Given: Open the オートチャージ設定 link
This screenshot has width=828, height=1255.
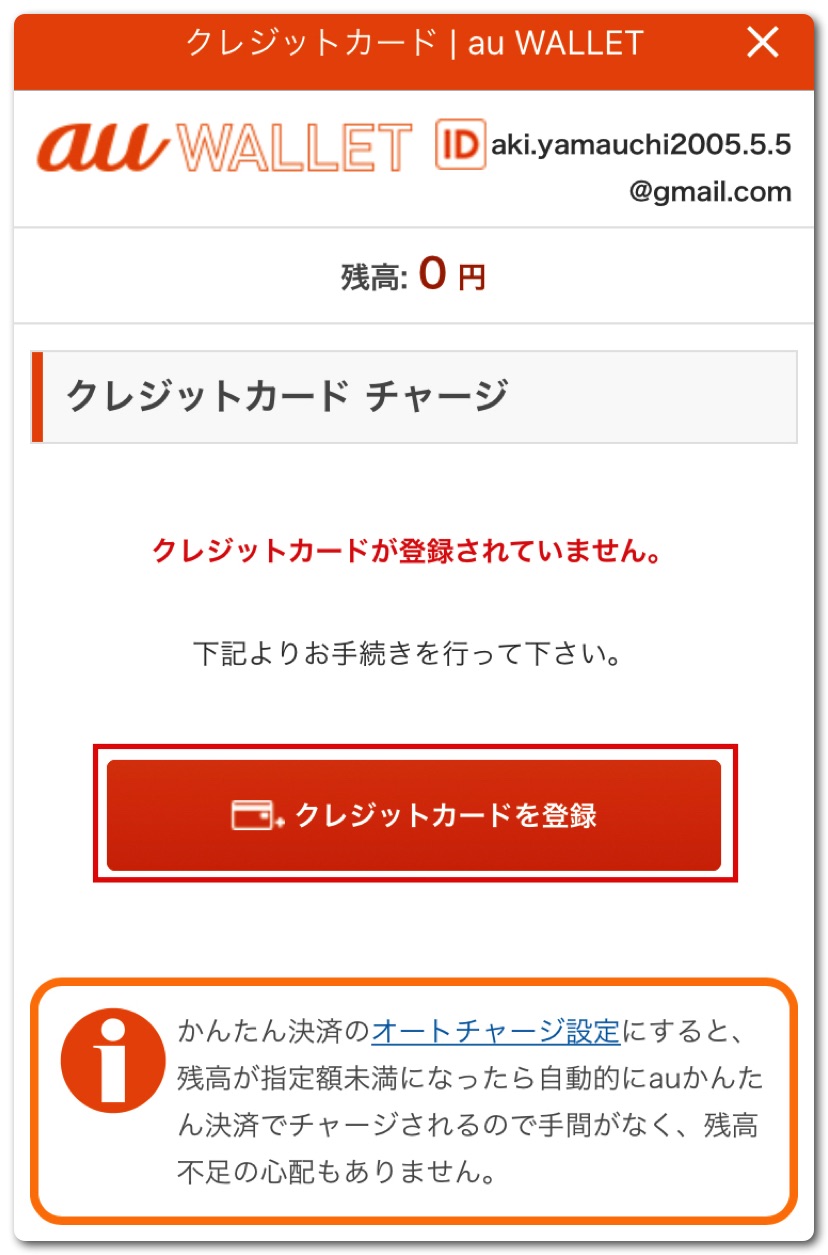Looking at the screenshot, I should 496,1030.
